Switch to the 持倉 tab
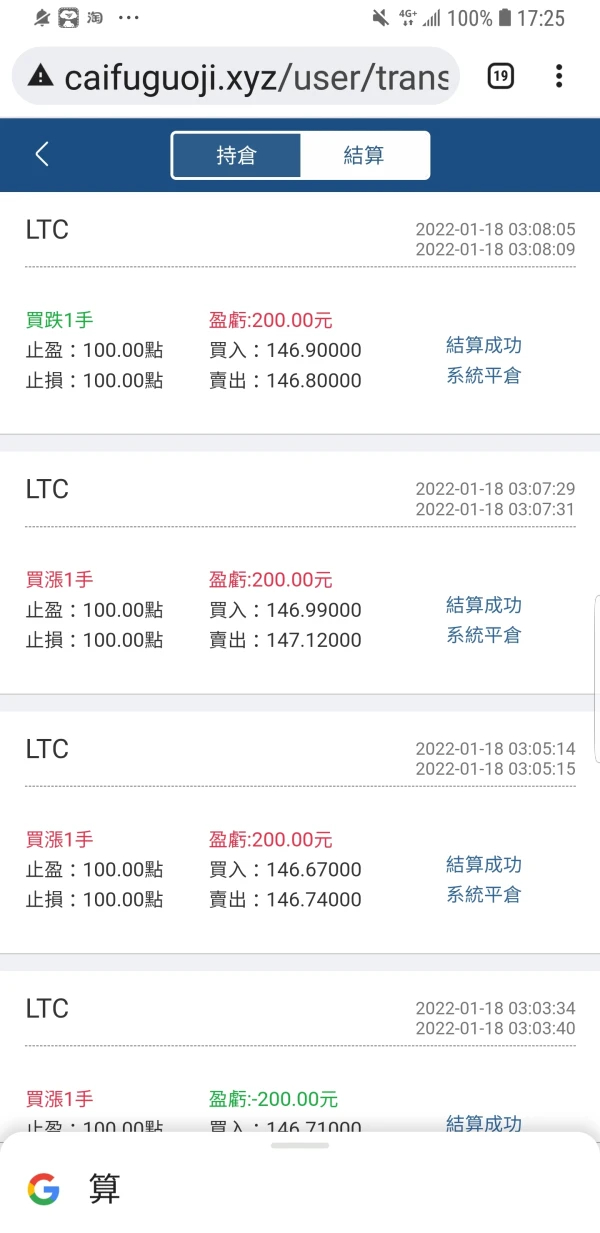 pos(236,155)
